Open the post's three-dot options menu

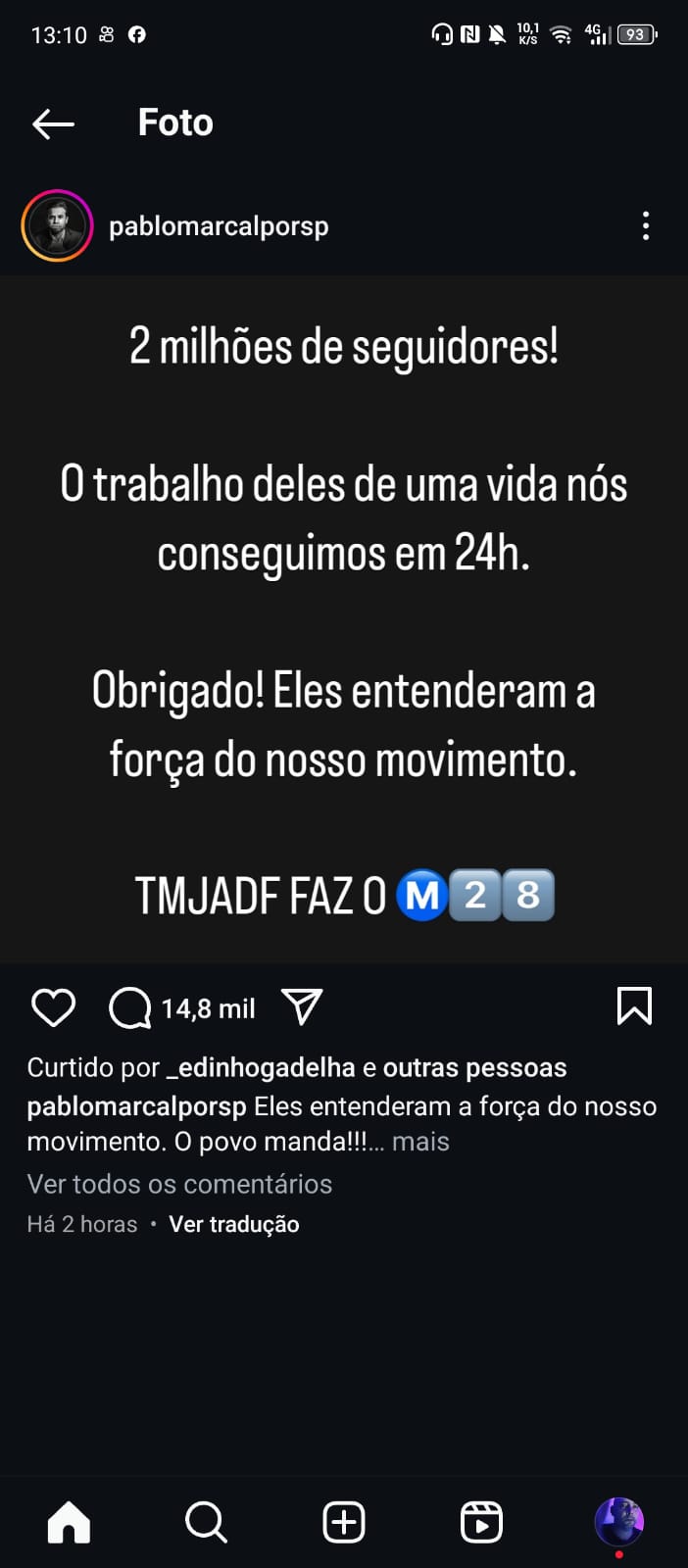(645, 225)
